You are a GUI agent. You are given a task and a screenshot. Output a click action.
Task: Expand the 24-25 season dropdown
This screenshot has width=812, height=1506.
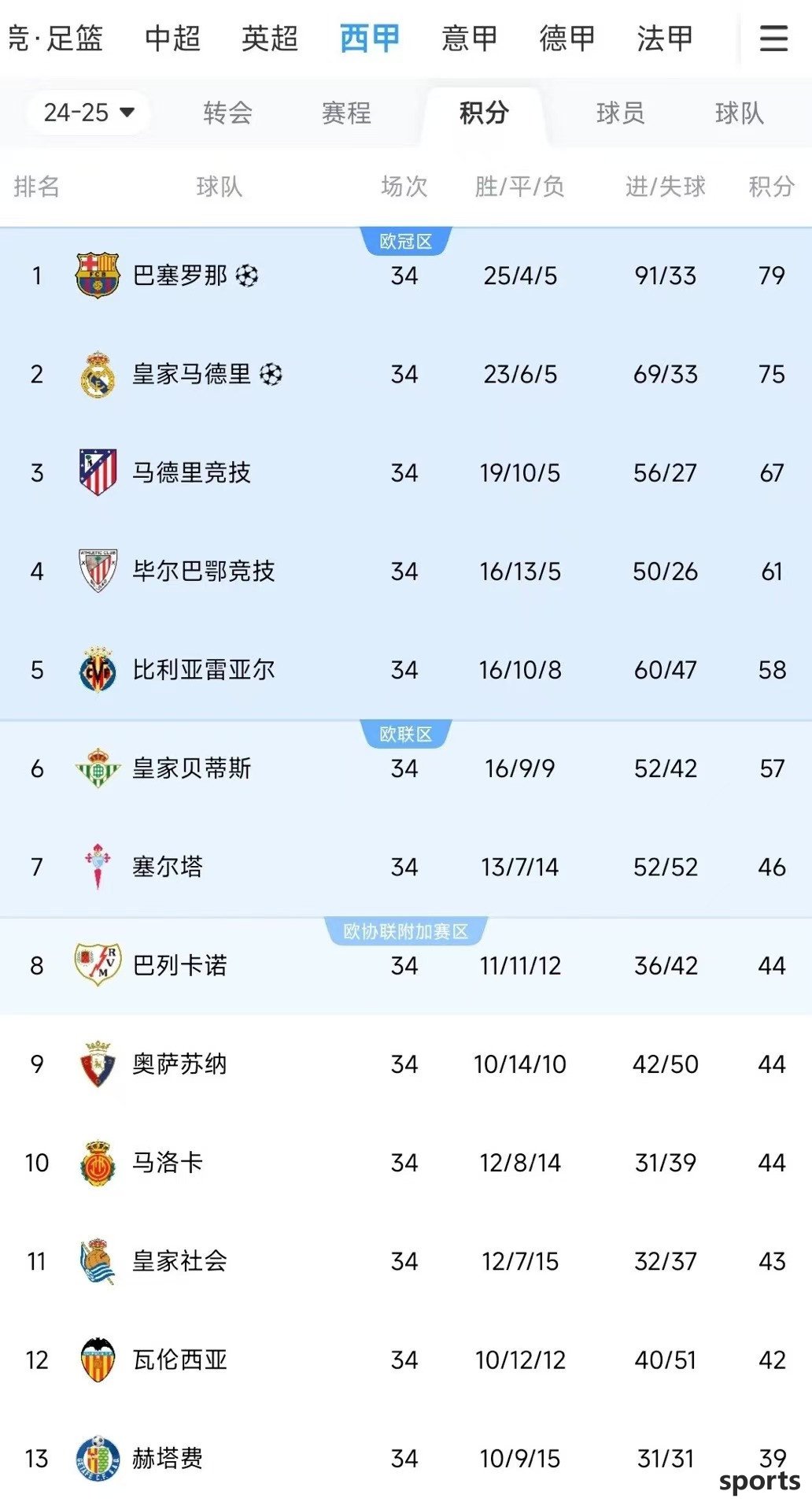click(x=89, y=113)
